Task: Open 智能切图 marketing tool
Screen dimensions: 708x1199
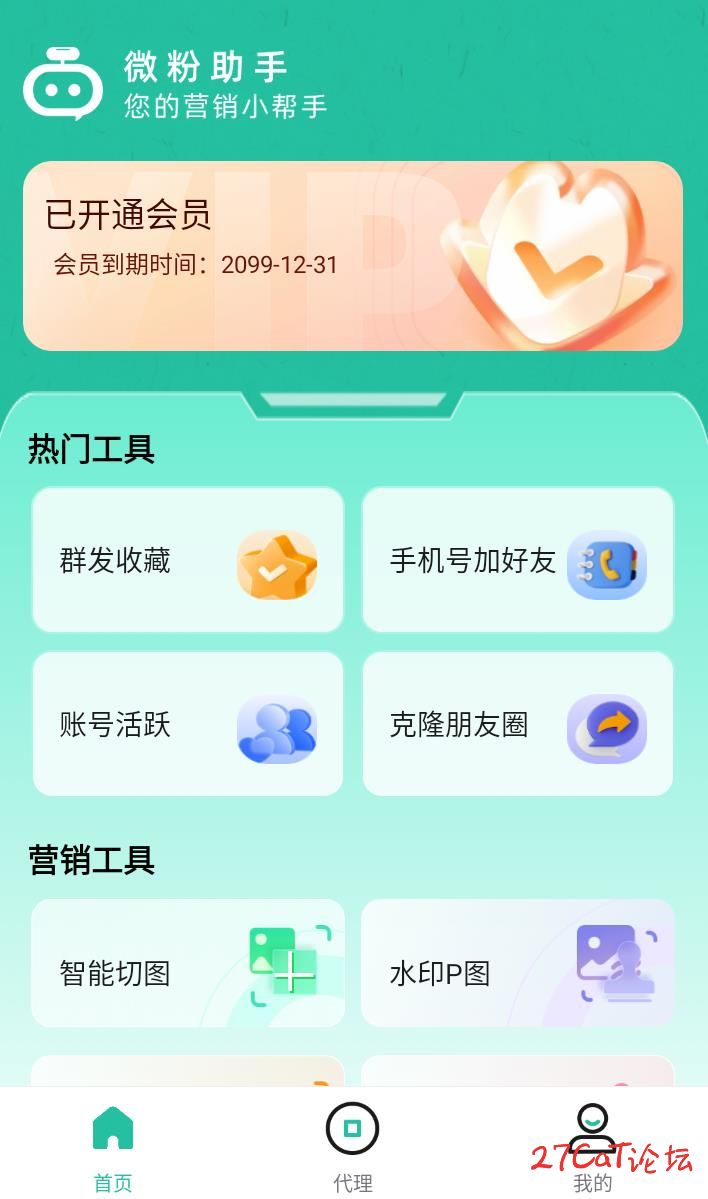Action: (188, 963)
